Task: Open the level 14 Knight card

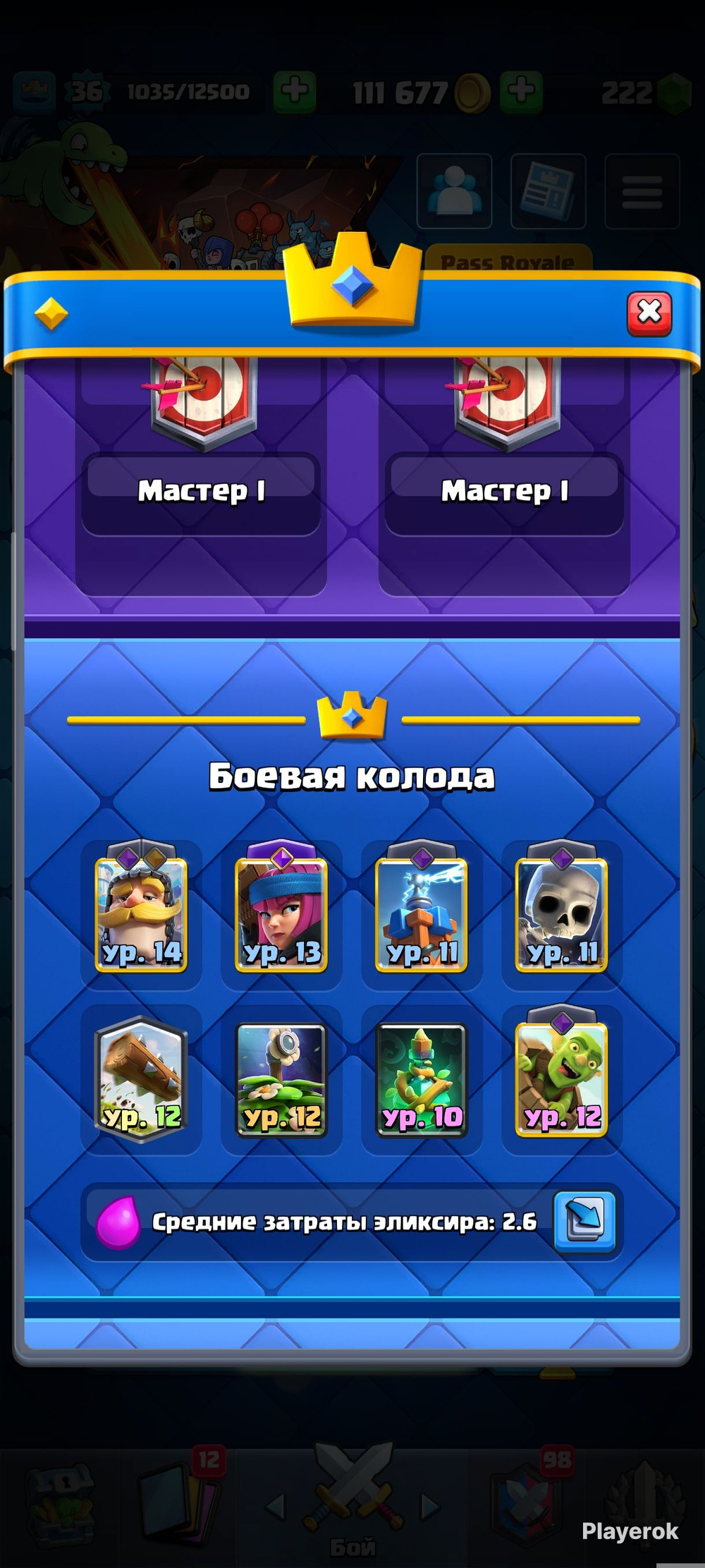Action: pos(141,908)
